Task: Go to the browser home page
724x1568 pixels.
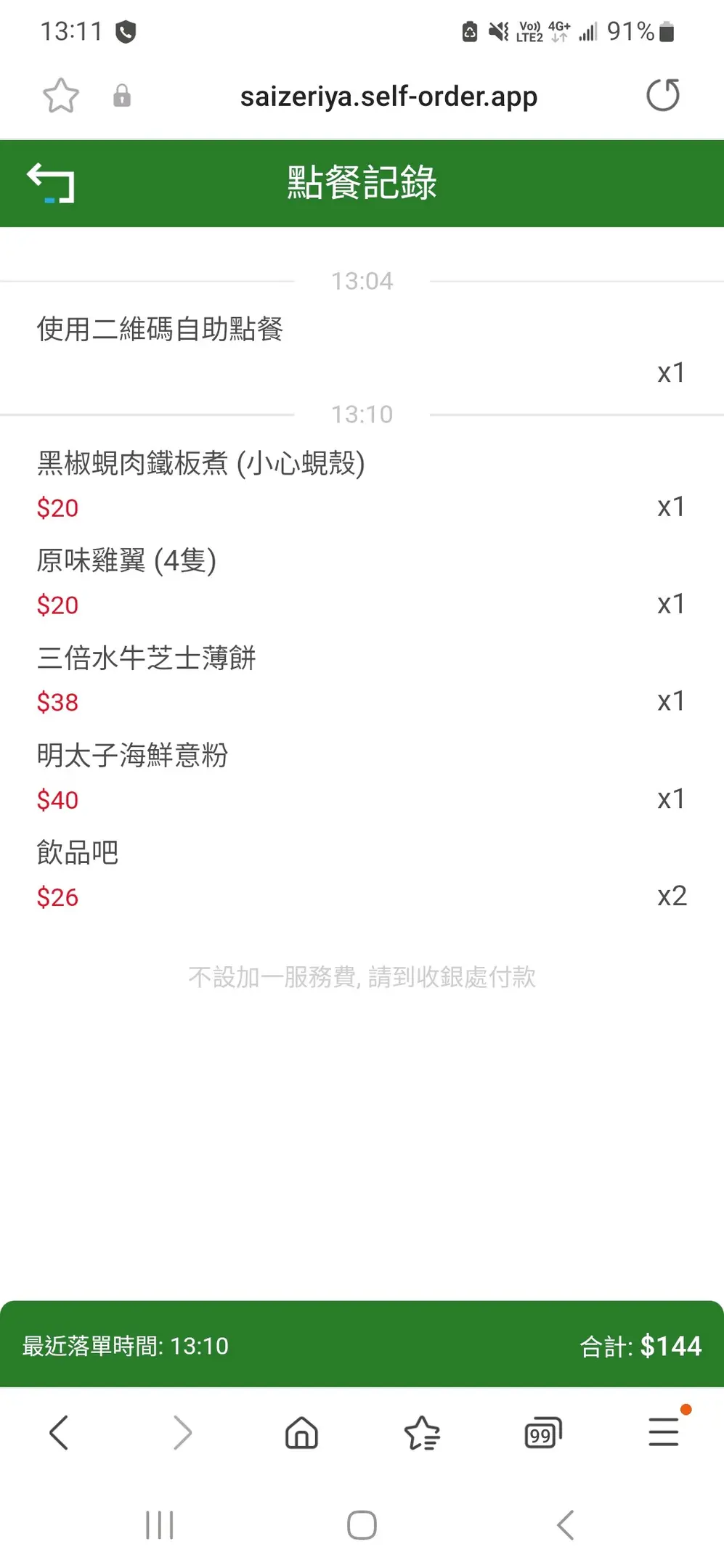Action: click(x=301, y=1433)
